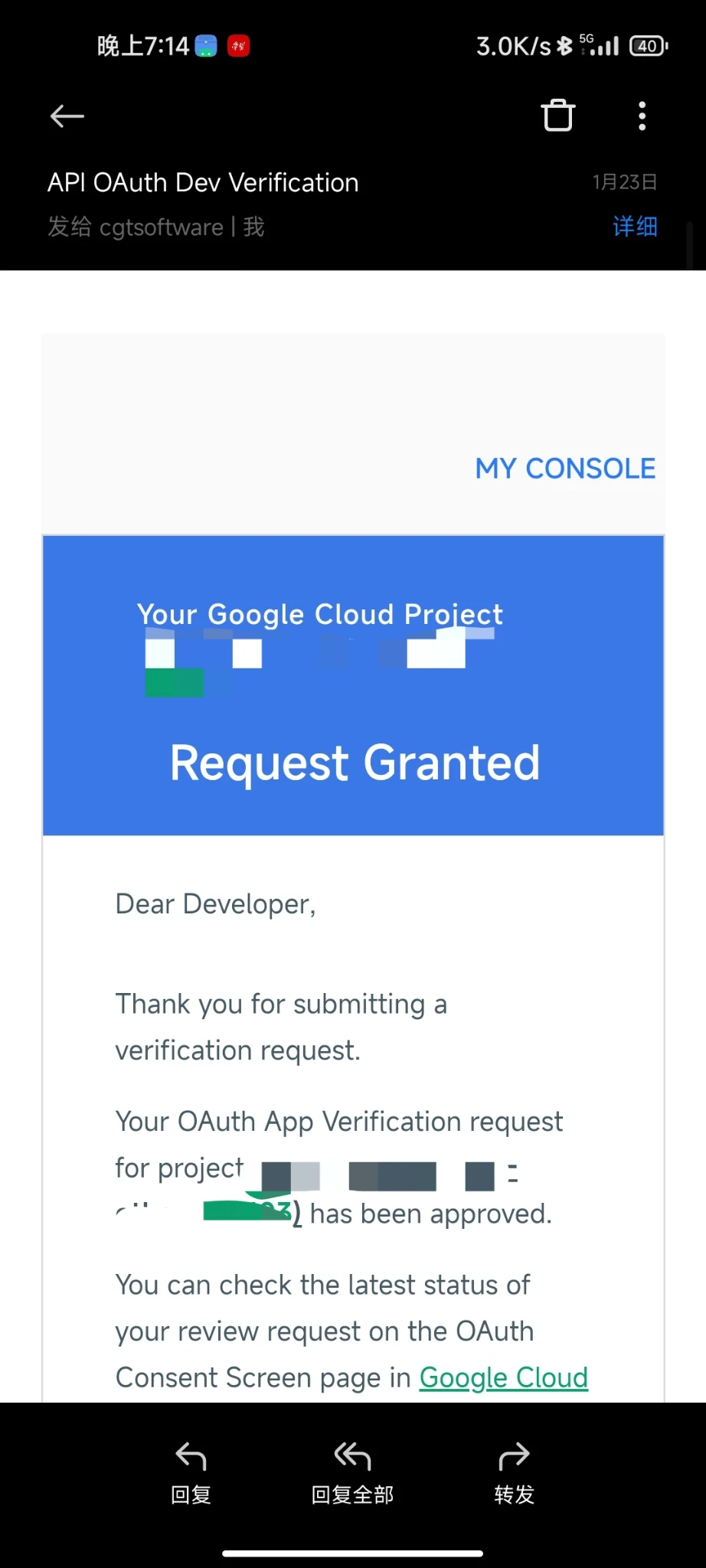
Task: Follow the Google Cloud link
Action: click(x=504, y=1377)
